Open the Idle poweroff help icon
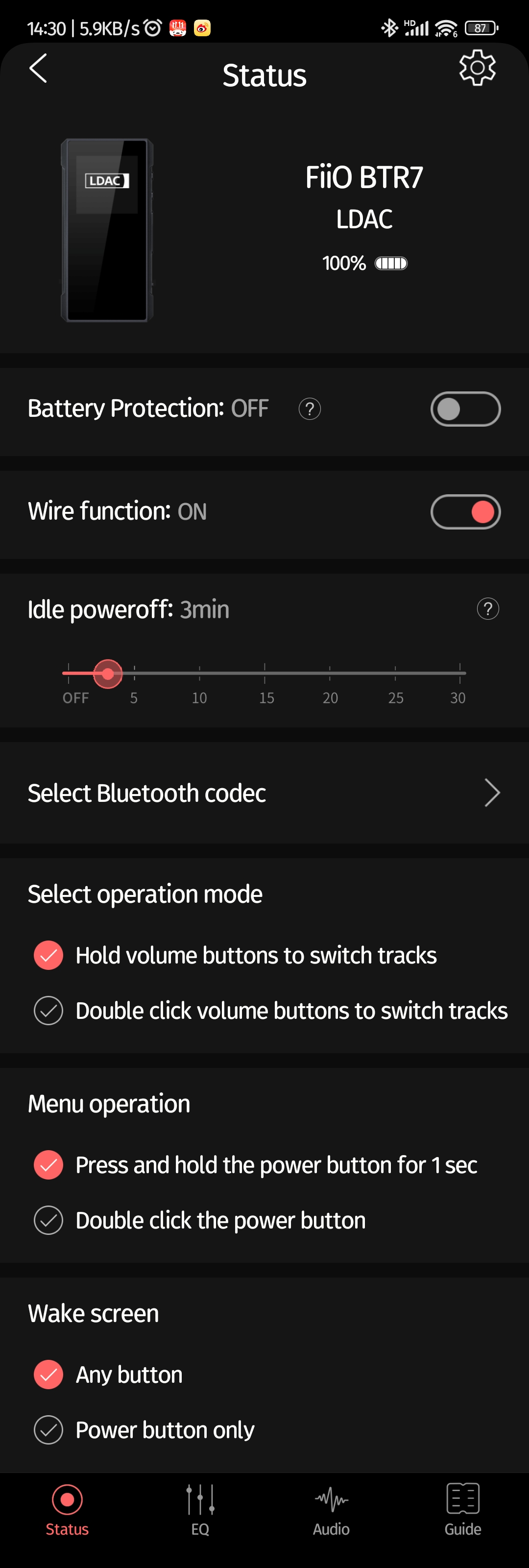Image resolution: width=529 pixels, height=1568 pixels. point(487,609)
